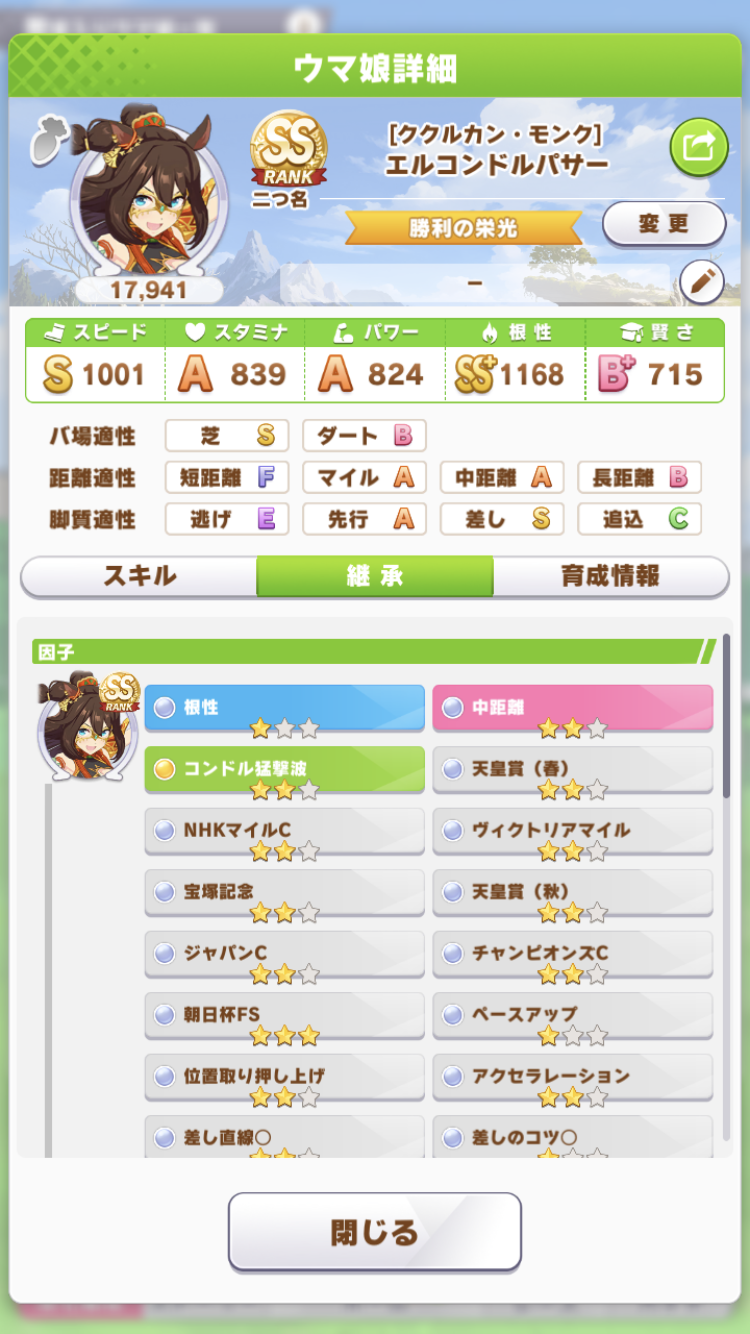Switch to the スキル tab

[139, 576]
